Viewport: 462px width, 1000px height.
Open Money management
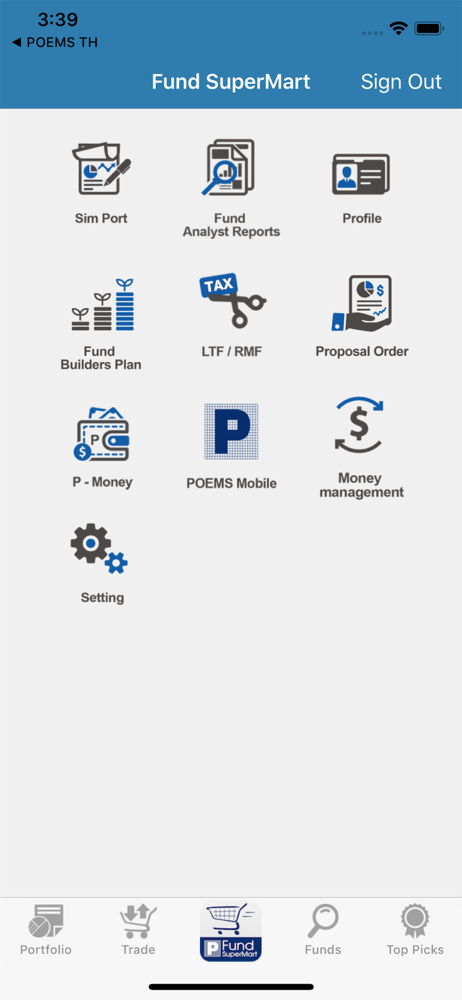(x=361, y=448)
